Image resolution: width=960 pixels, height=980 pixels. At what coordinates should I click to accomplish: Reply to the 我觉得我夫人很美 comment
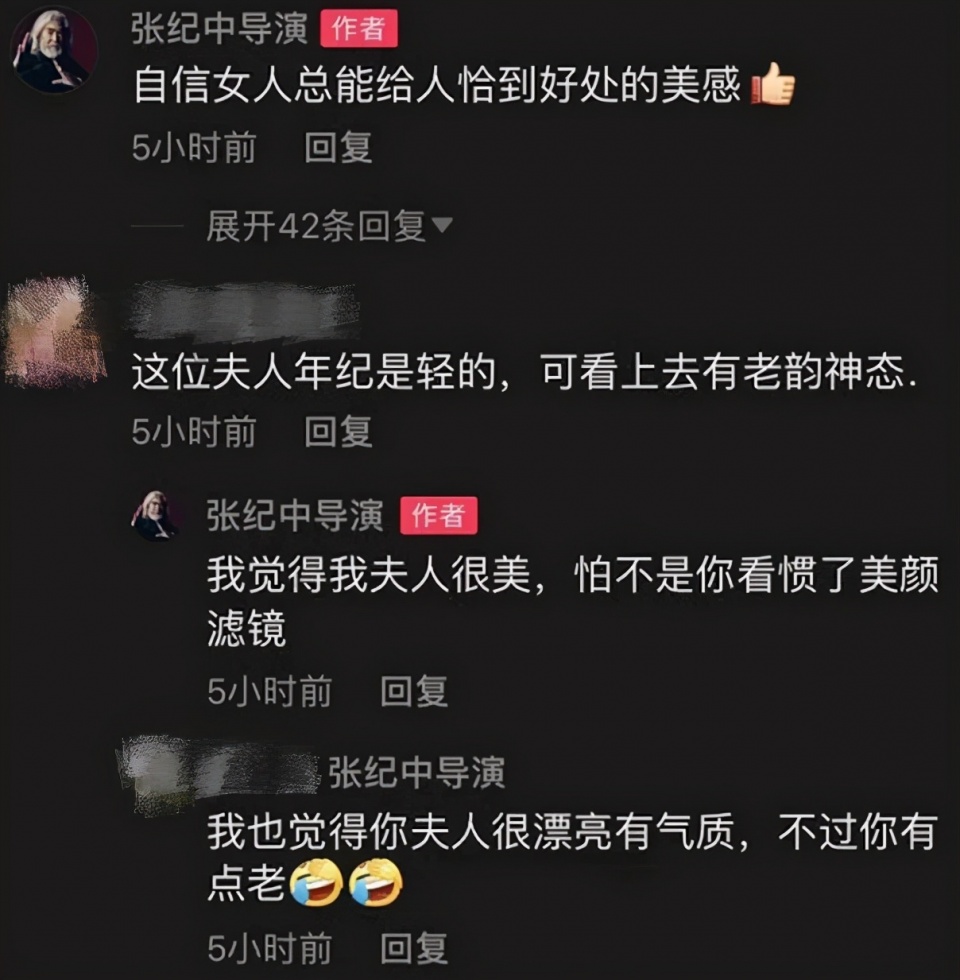(x=414, y=691)
